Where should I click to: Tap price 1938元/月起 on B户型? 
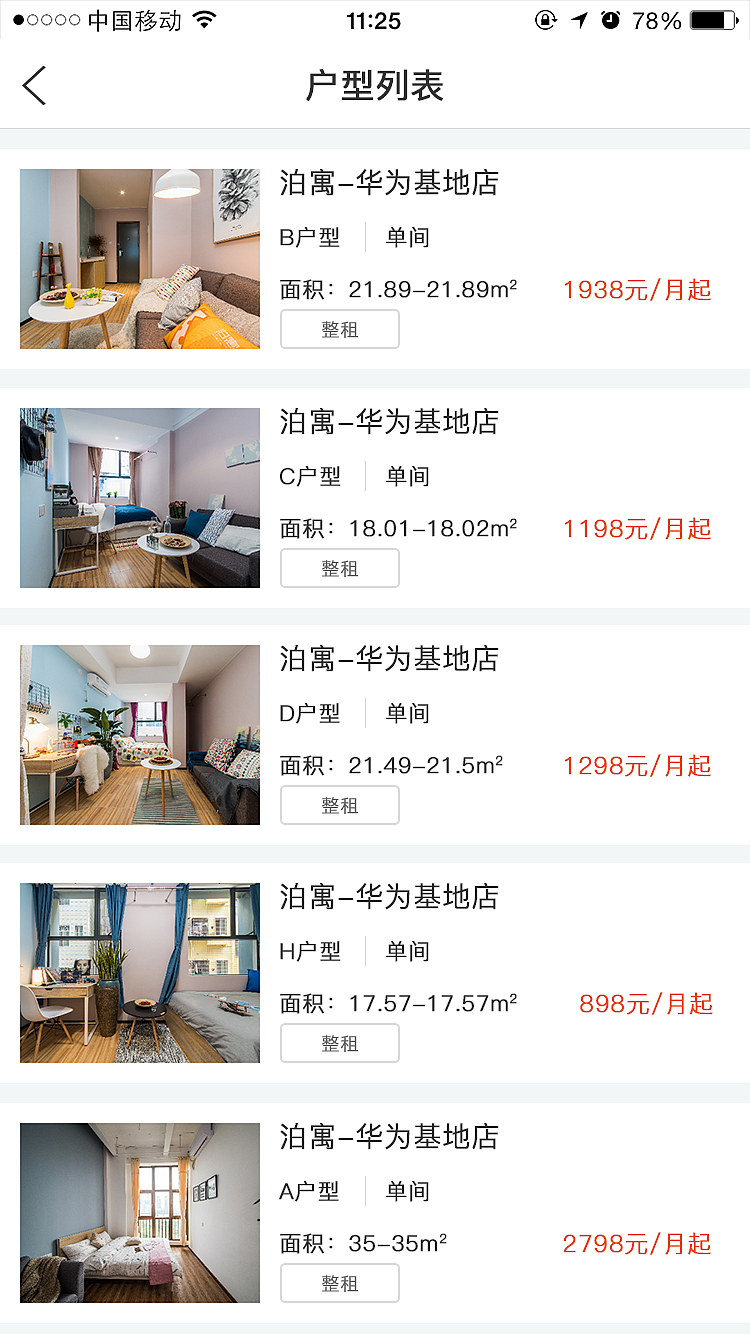[637, 290]
